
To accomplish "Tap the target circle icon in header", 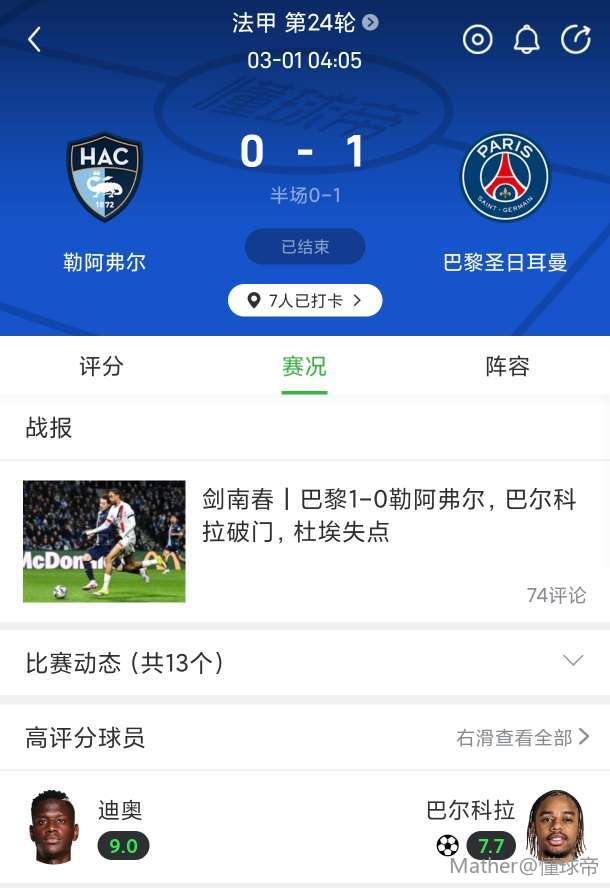I will pos(478,39).
